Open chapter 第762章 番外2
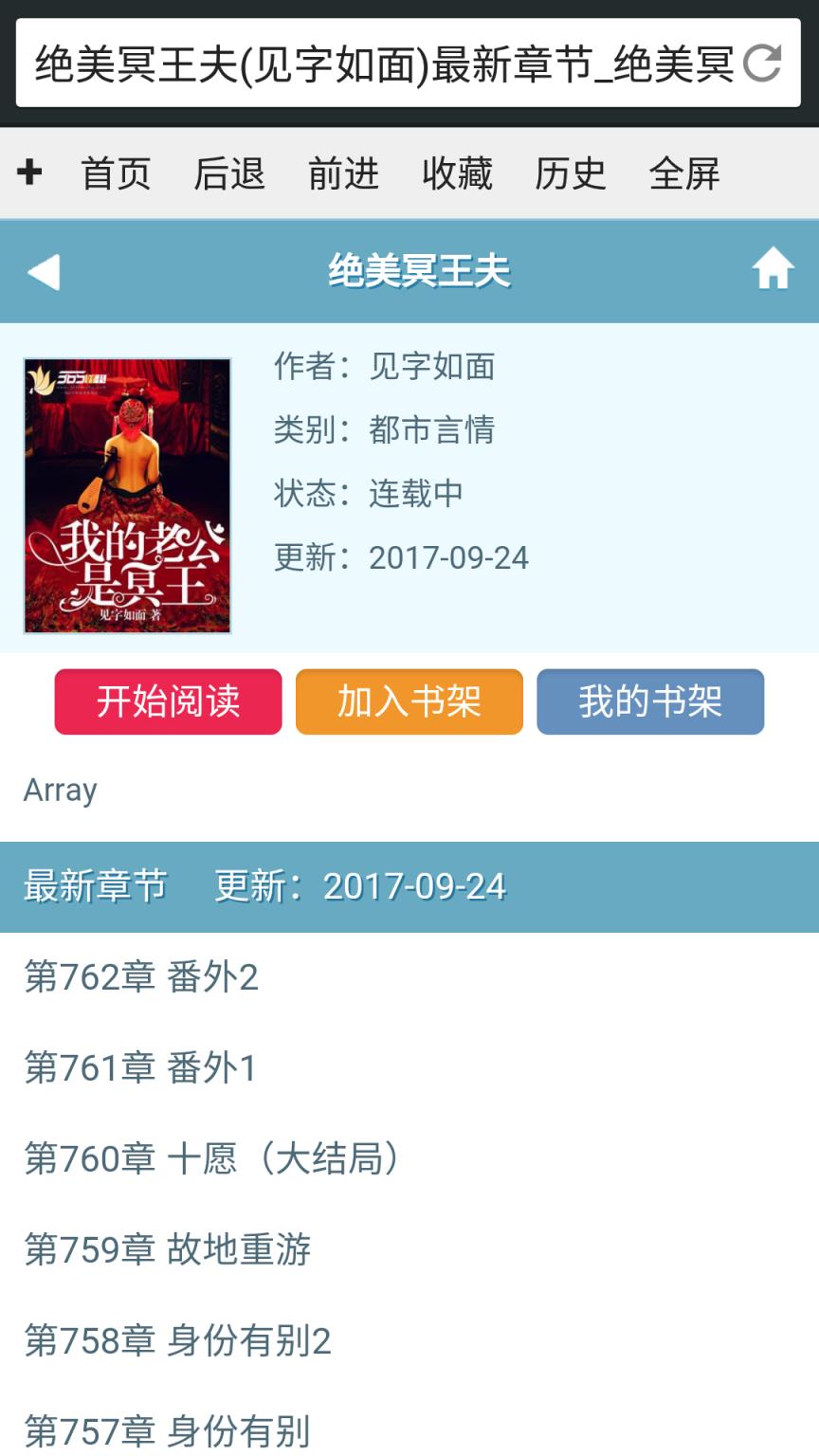This screenshot has width=819, height=1456. tap(141, 976)
